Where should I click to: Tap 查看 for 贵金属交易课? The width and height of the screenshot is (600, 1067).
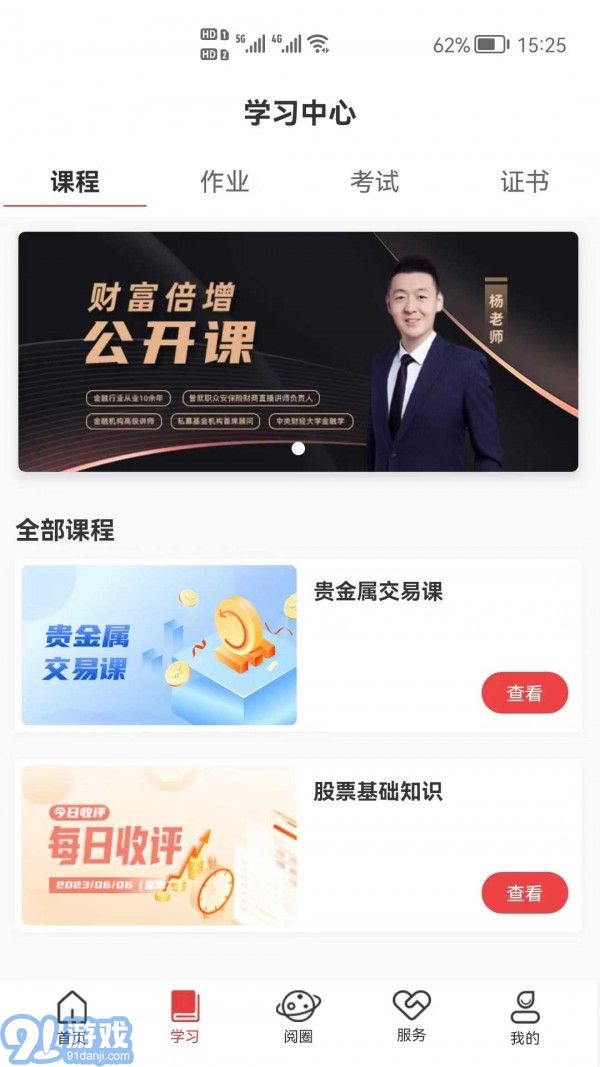[x=524, y=693]
